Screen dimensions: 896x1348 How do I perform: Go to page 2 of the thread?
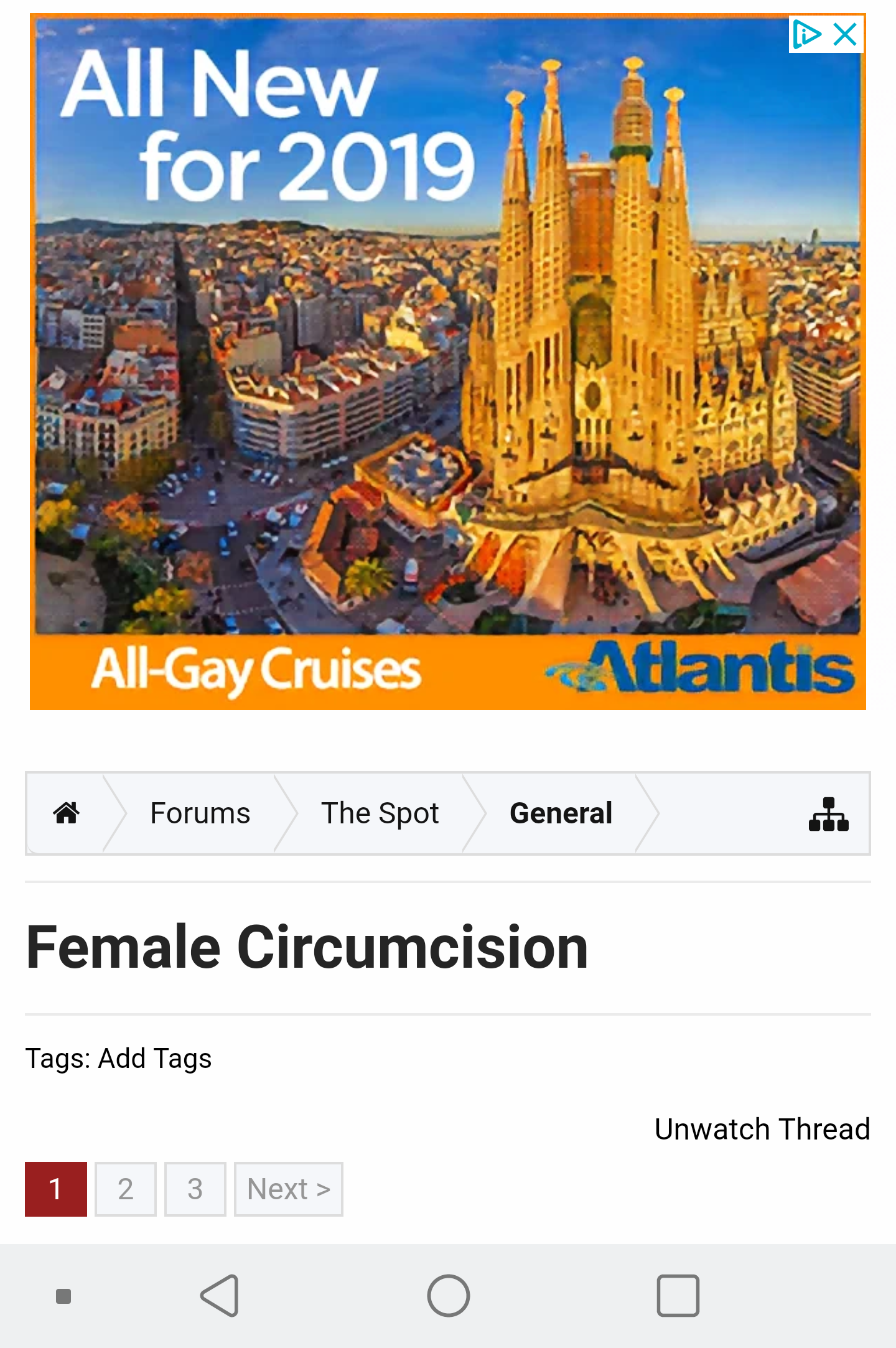[x=125, y=1189]
